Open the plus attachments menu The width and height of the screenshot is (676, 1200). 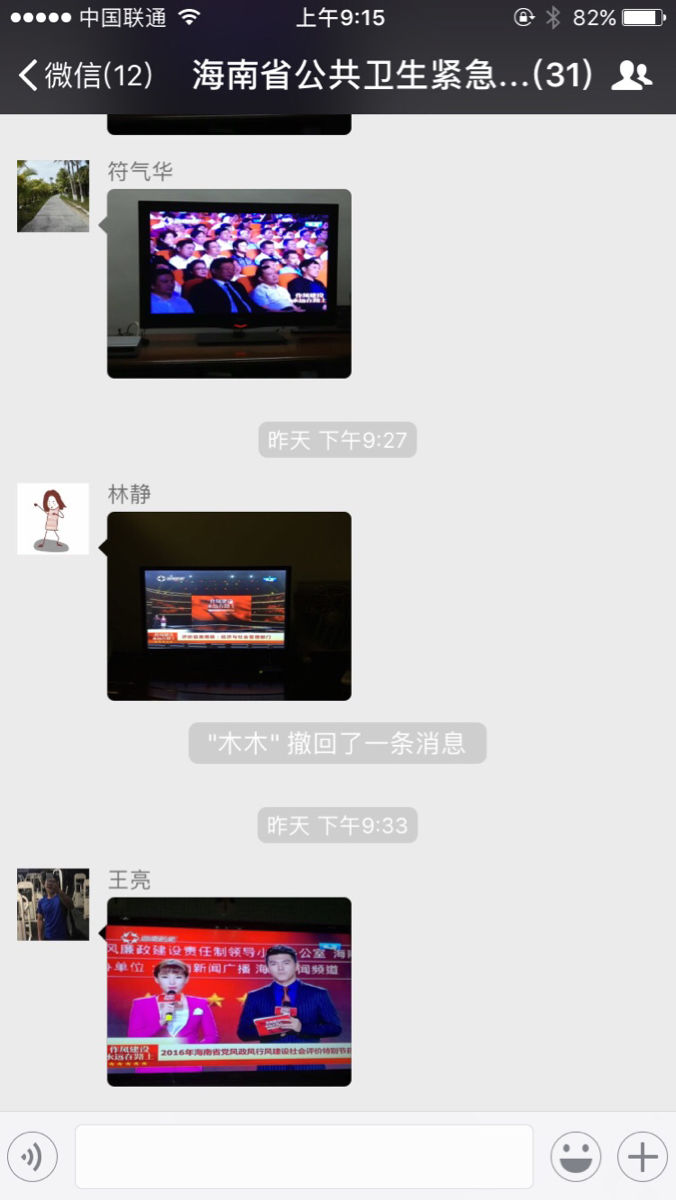pos(642,1158)
